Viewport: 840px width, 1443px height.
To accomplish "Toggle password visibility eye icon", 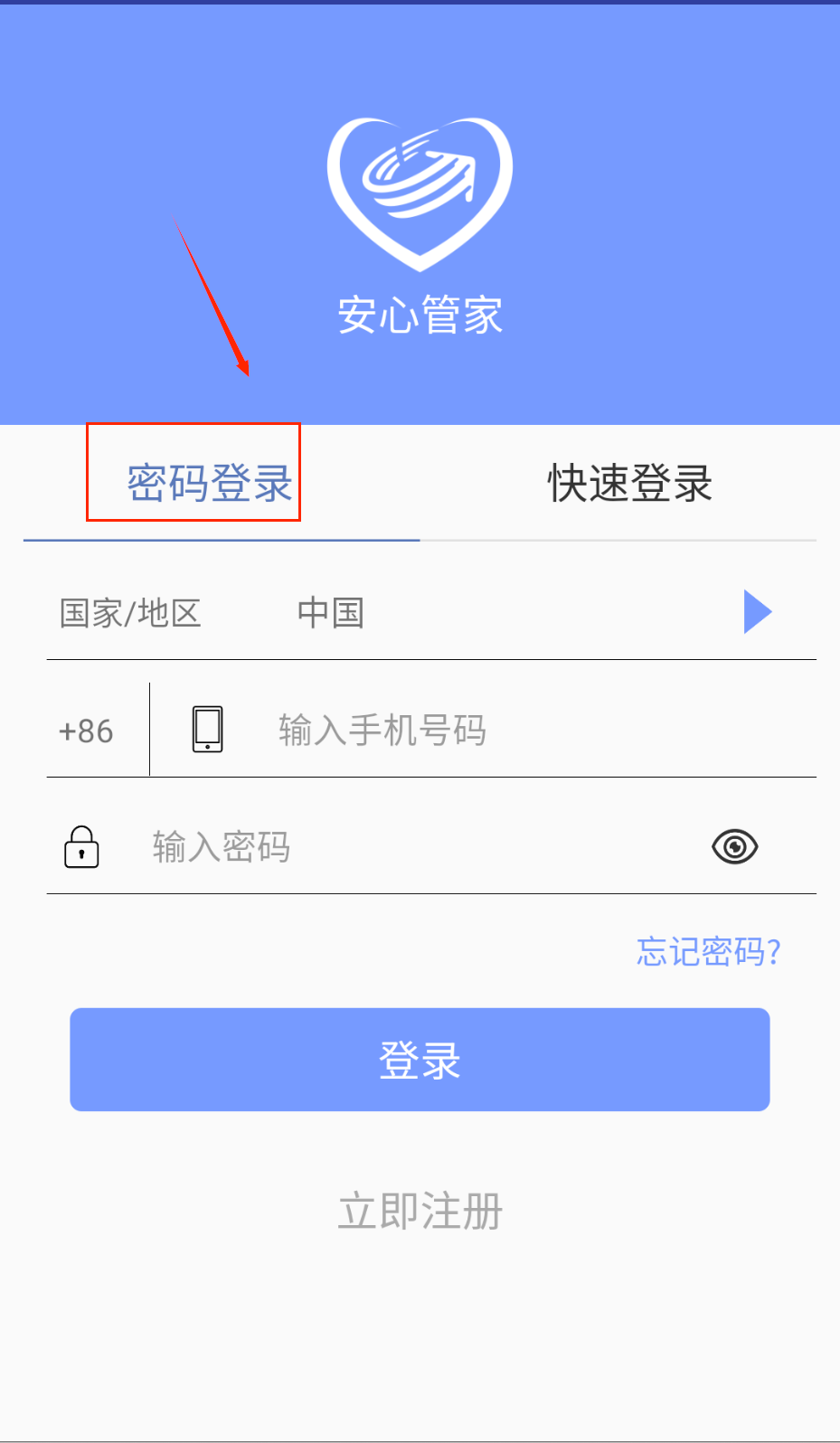I will (x=734, y=847).
